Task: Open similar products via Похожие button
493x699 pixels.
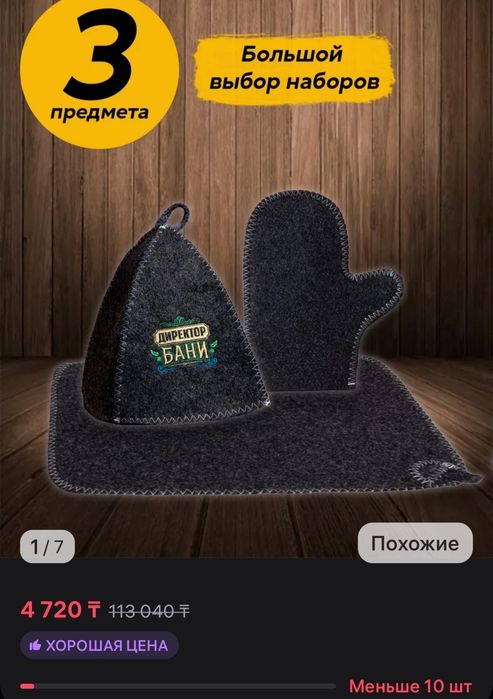Action: tap(415, 543)
